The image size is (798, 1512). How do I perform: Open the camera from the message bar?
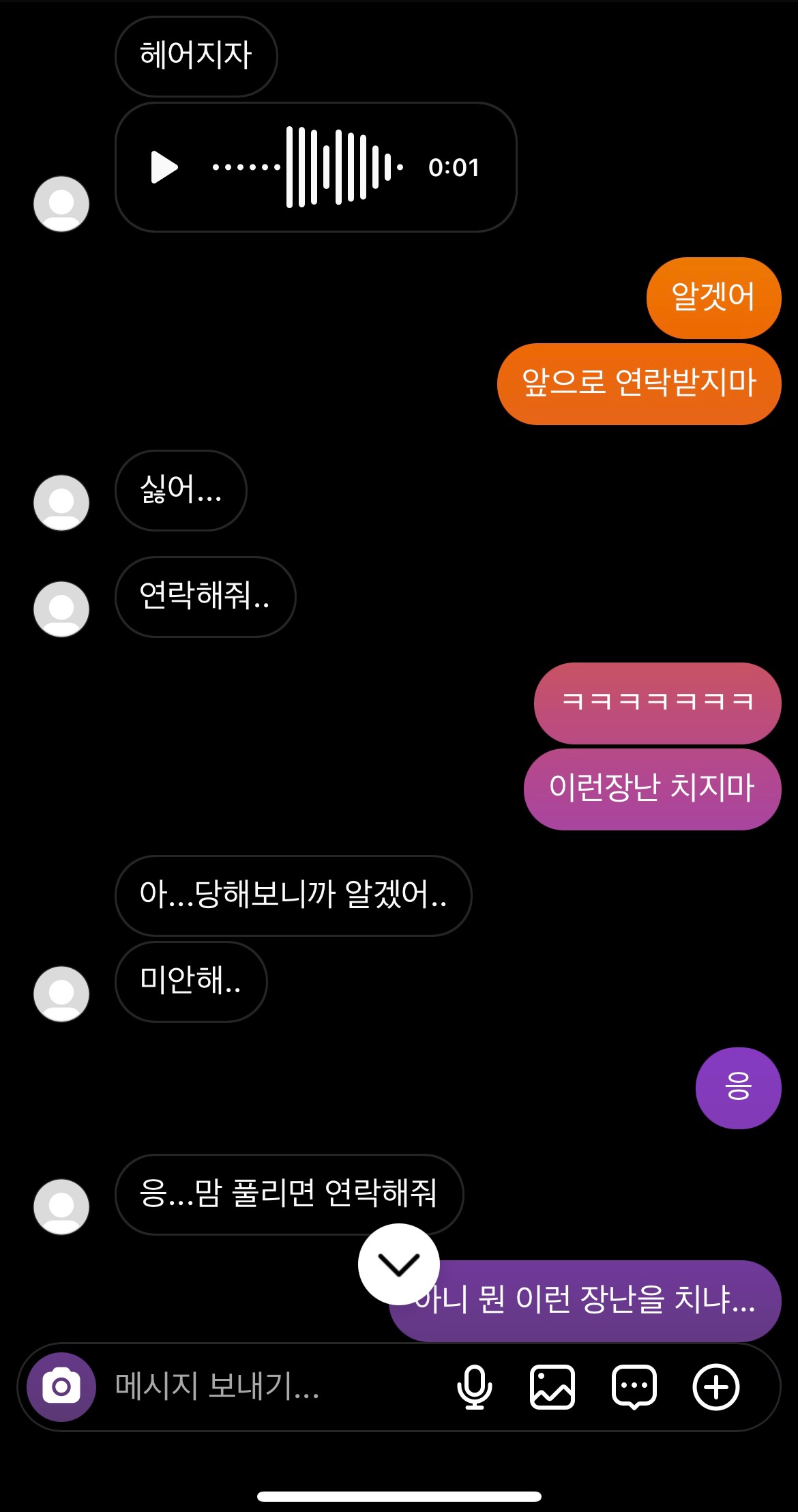[x=61, y=1387]
